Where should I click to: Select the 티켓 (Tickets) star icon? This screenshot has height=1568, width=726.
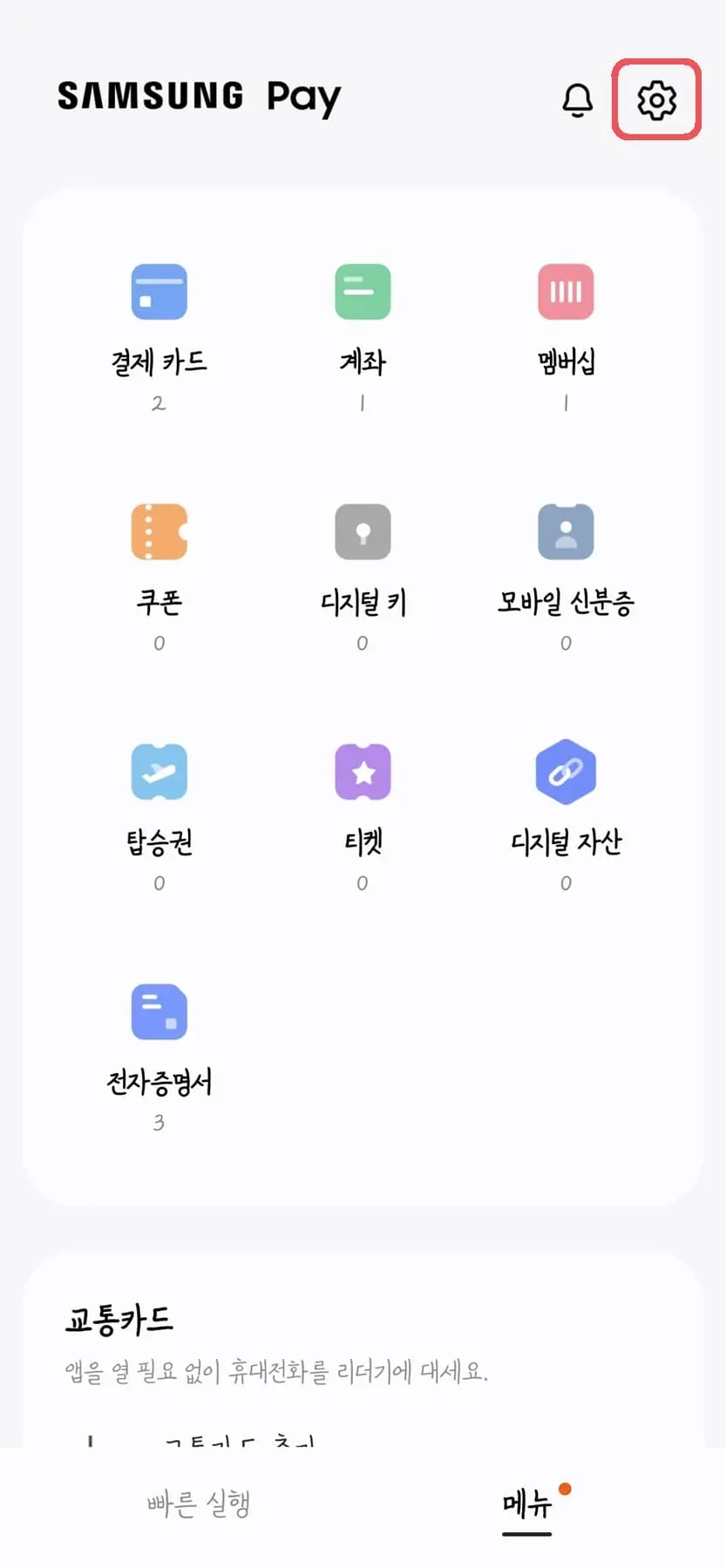coord(362,771)
